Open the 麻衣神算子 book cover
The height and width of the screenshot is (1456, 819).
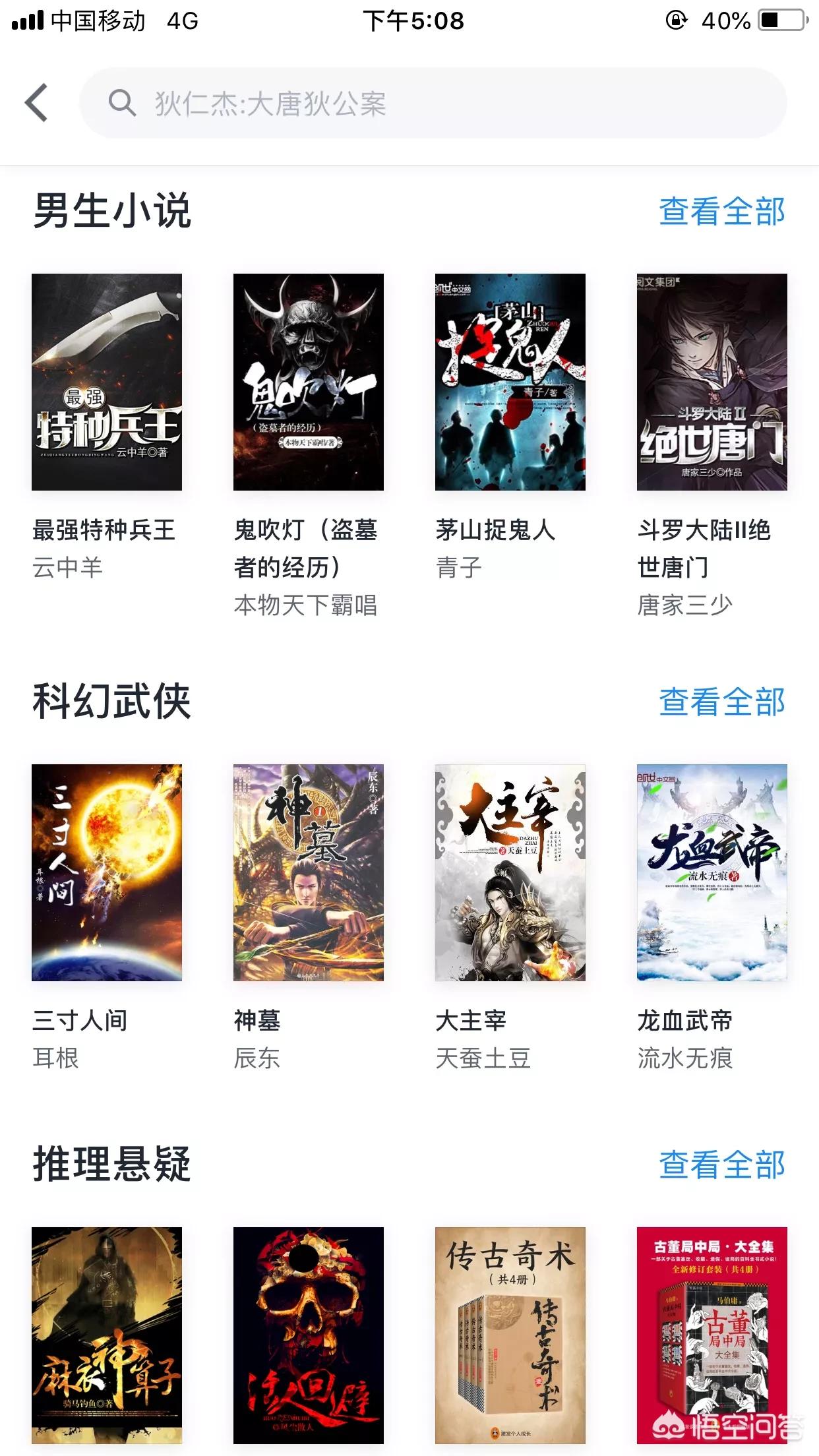coord(107,1335)
